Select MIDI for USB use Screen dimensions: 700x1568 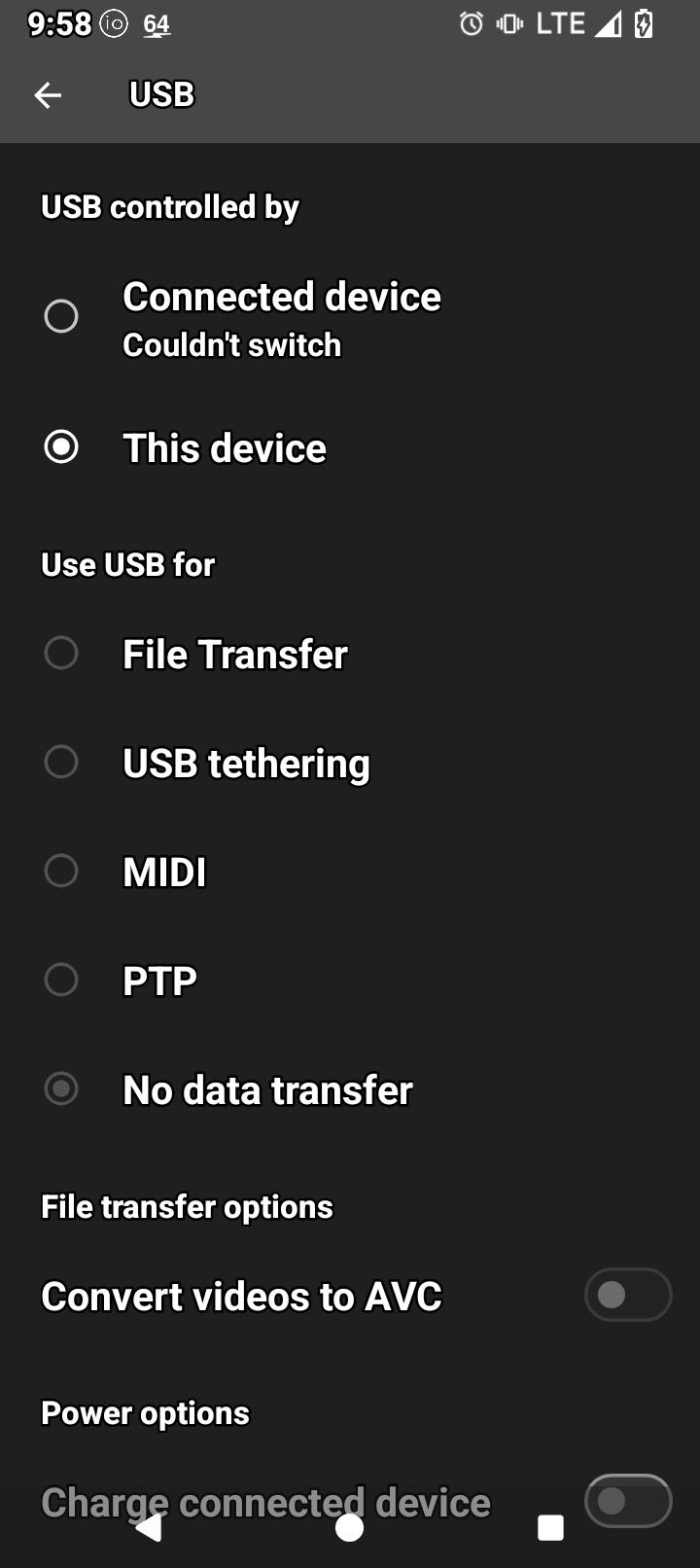(61, 871)
